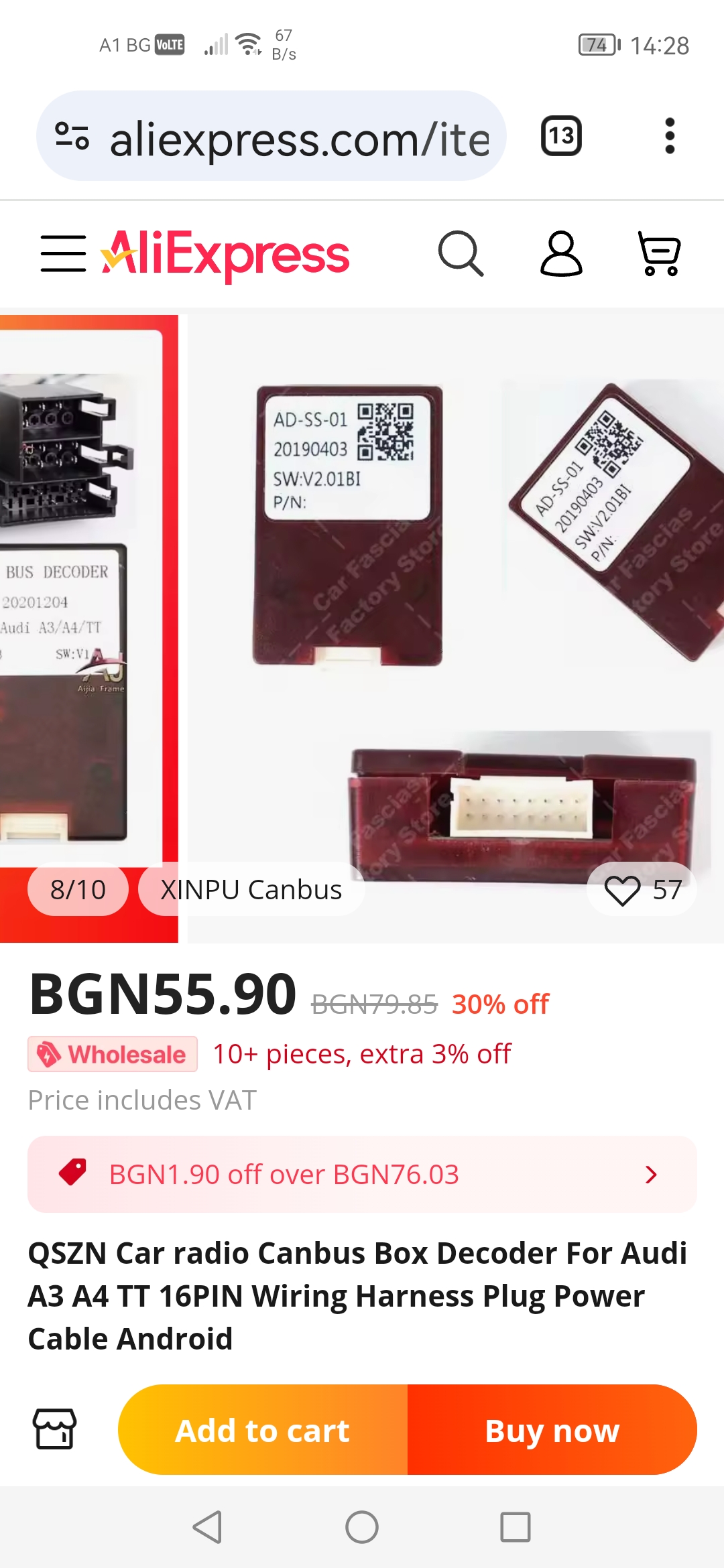Open the AliExpress hamburger menu
The image size is (724, 1568).
click(63, 254)
